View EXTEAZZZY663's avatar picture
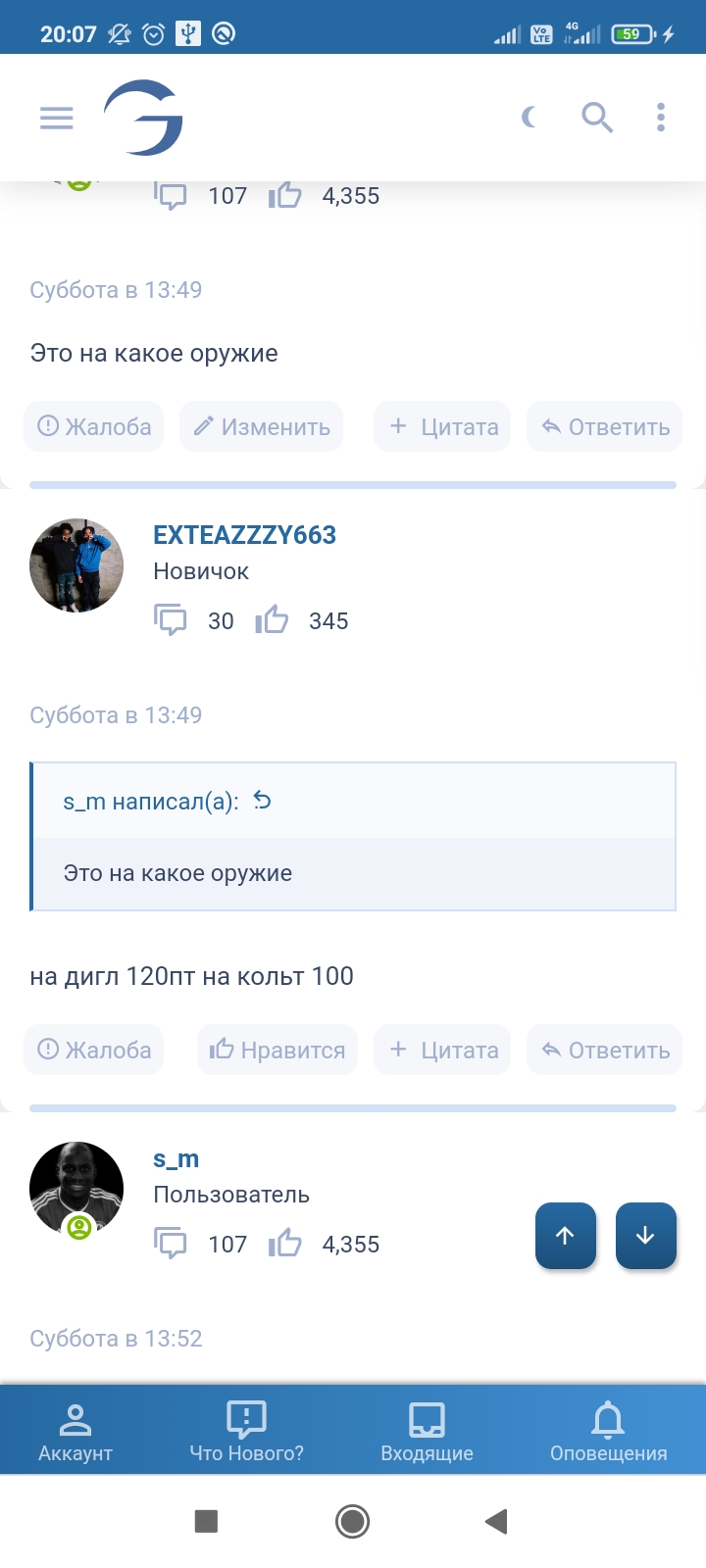 click(76, 565)
